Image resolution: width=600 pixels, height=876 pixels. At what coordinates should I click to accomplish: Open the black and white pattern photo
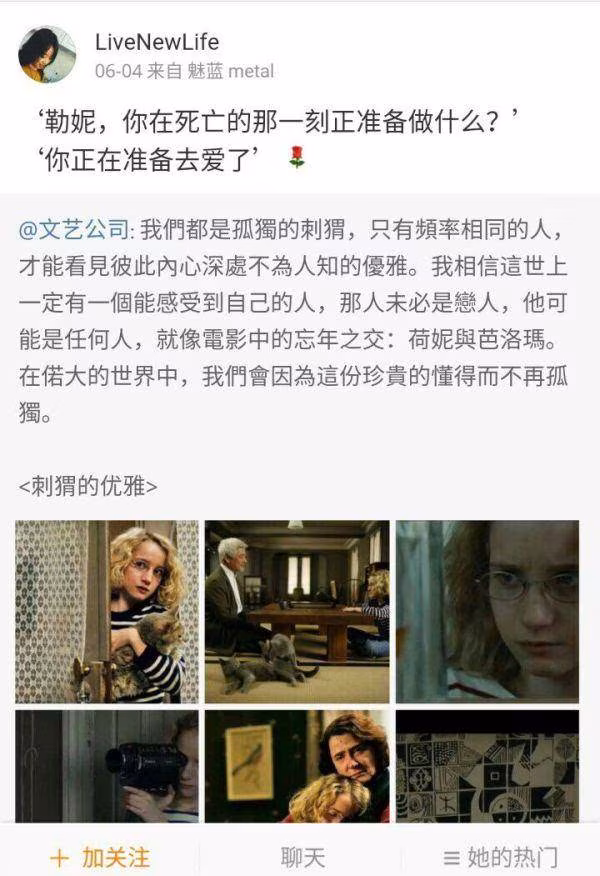[x=487, y=766]
